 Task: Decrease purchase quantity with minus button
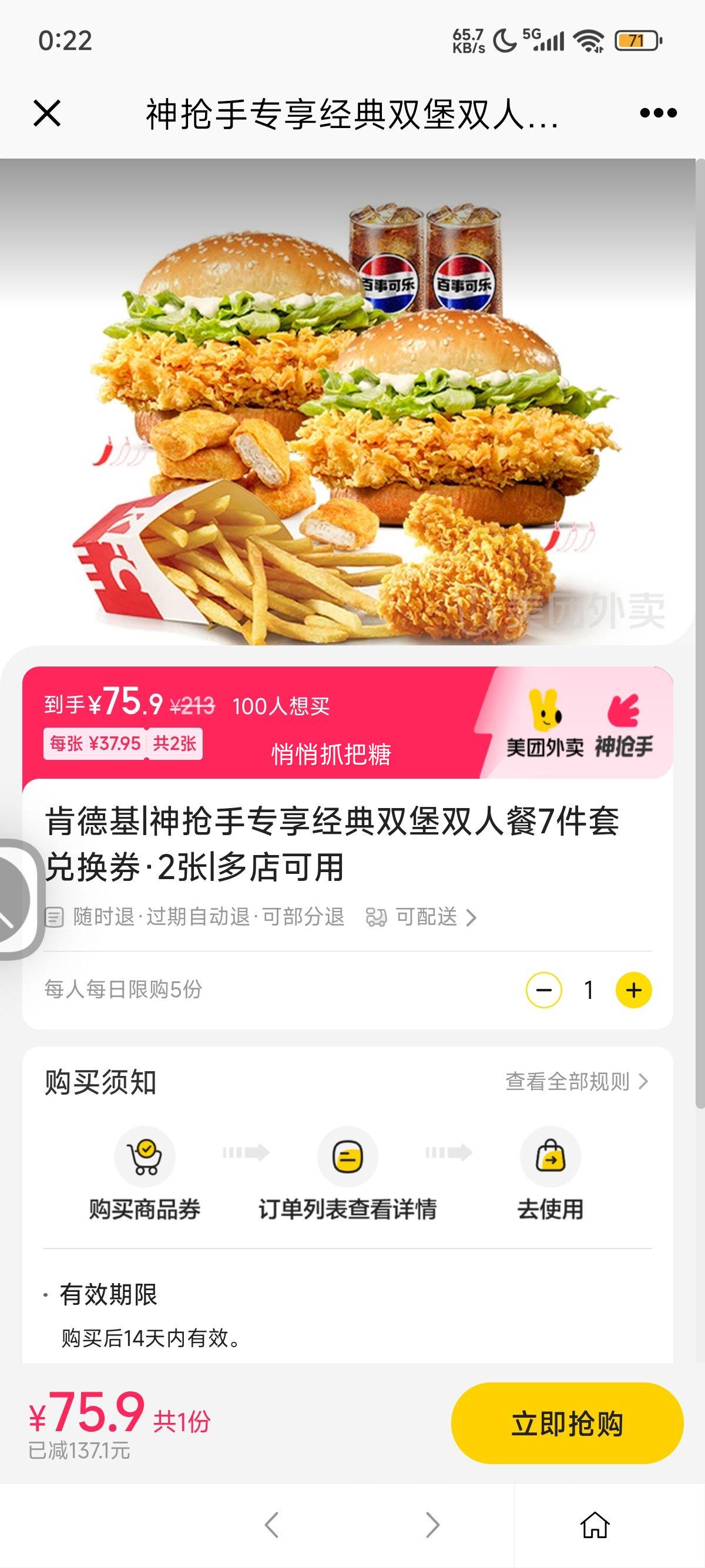543,990
